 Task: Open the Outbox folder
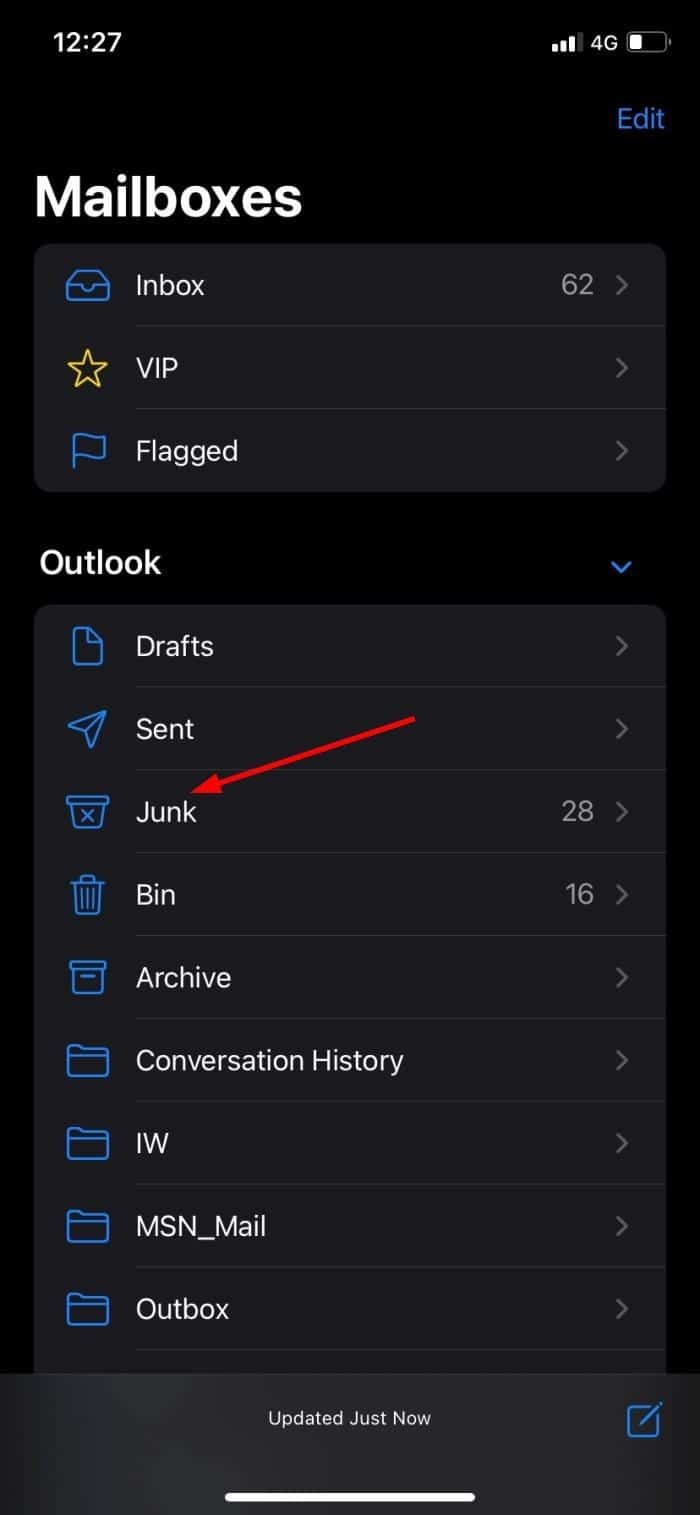pyautogui.click(x=349, y=1310)
